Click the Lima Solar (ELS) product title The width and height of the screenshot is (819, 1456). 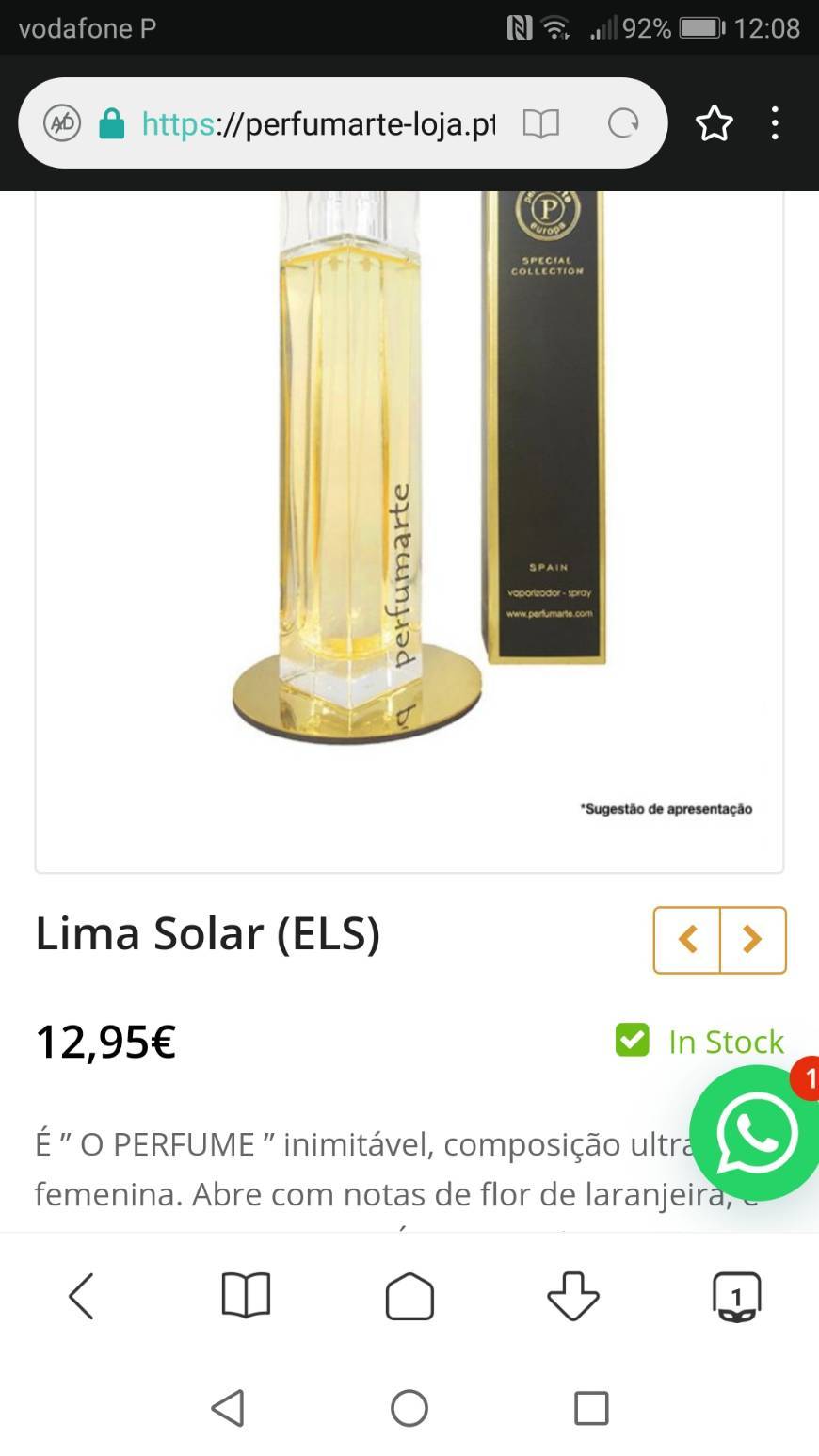tap(208, 934)
